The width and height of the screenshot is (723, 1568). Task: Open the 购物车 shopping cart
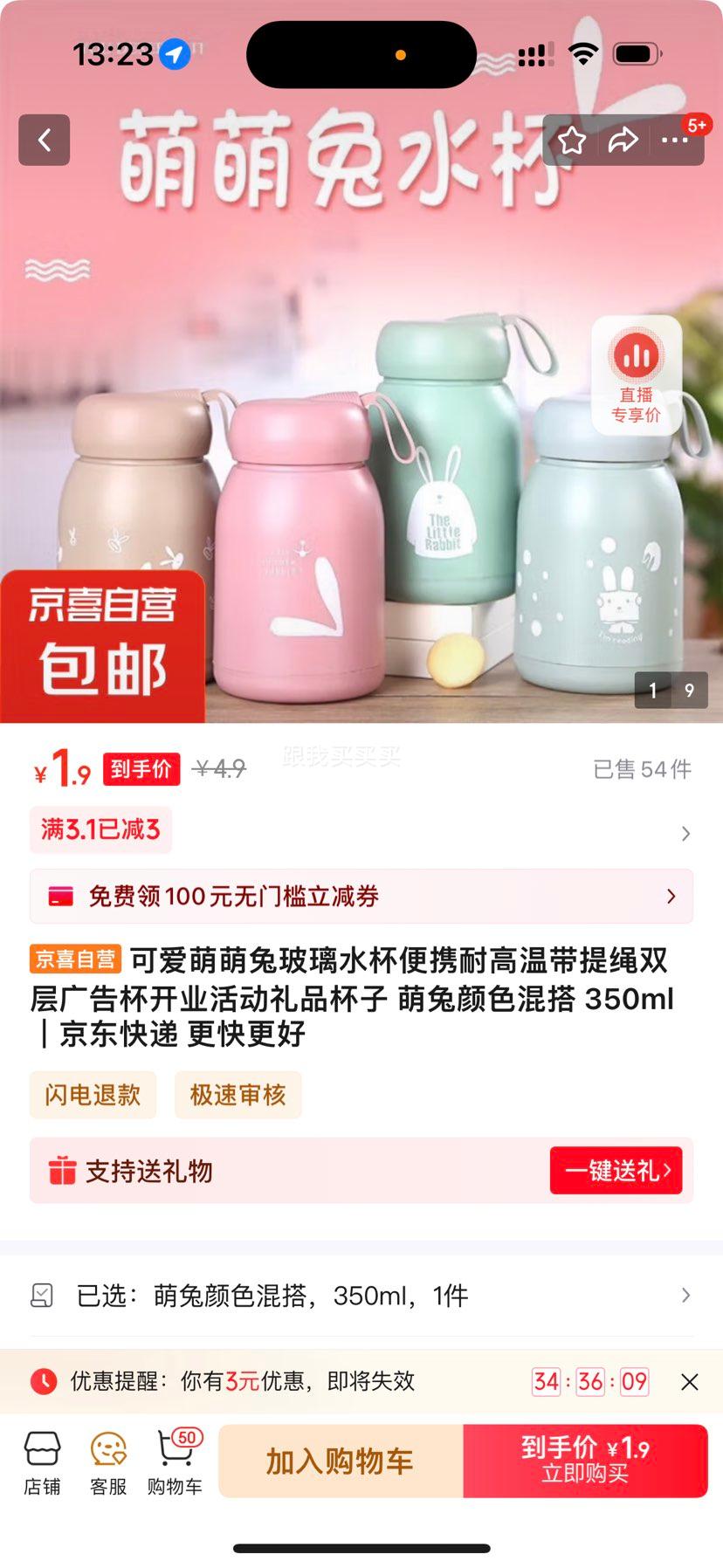175,1462
